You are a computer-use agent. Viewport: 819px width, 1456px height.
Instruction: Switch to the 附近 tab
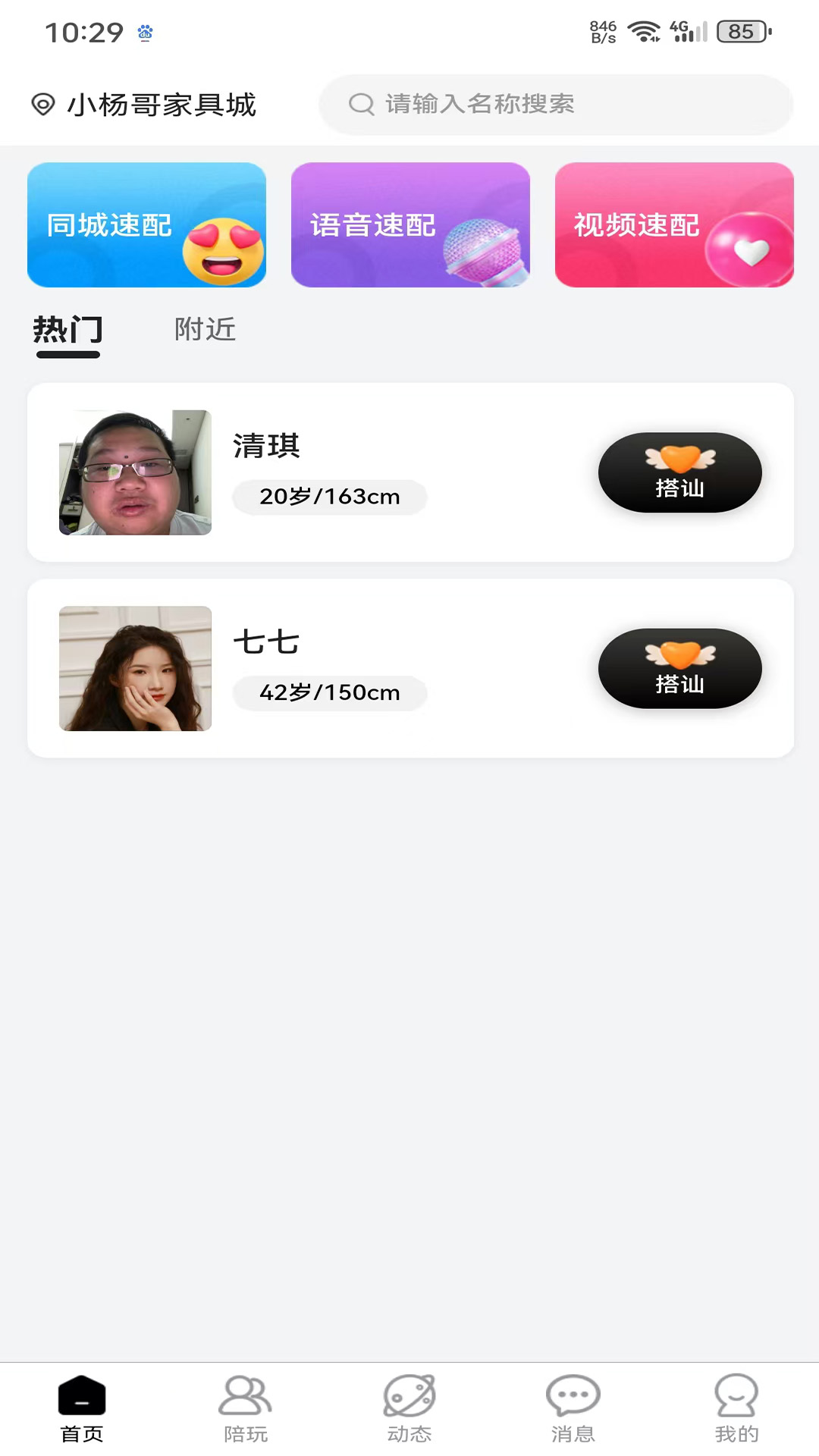(205, 331)
